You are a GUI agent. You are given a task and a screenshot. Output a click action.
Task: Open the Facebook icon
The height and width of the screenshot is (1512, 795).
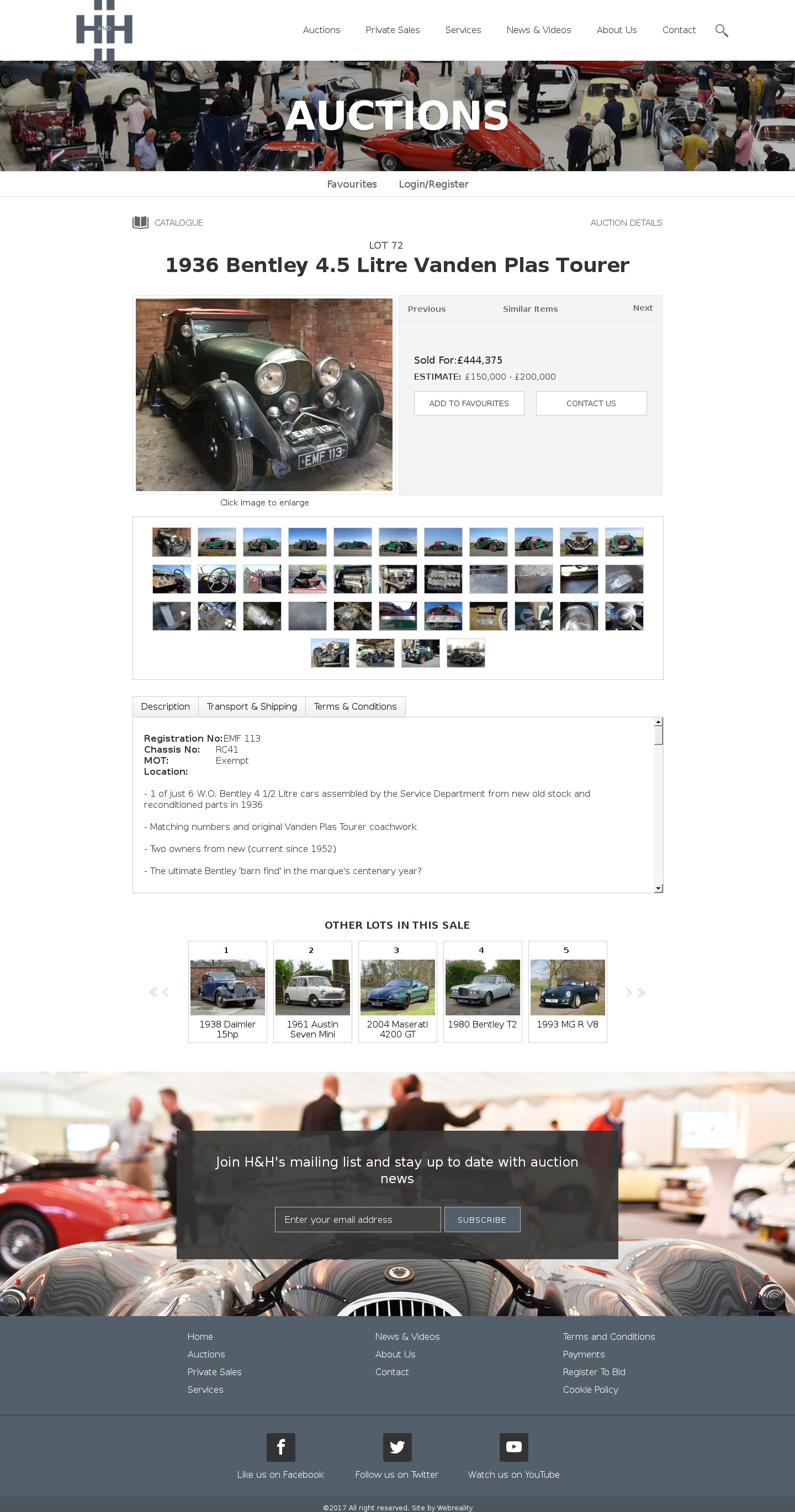point(280,1447)
